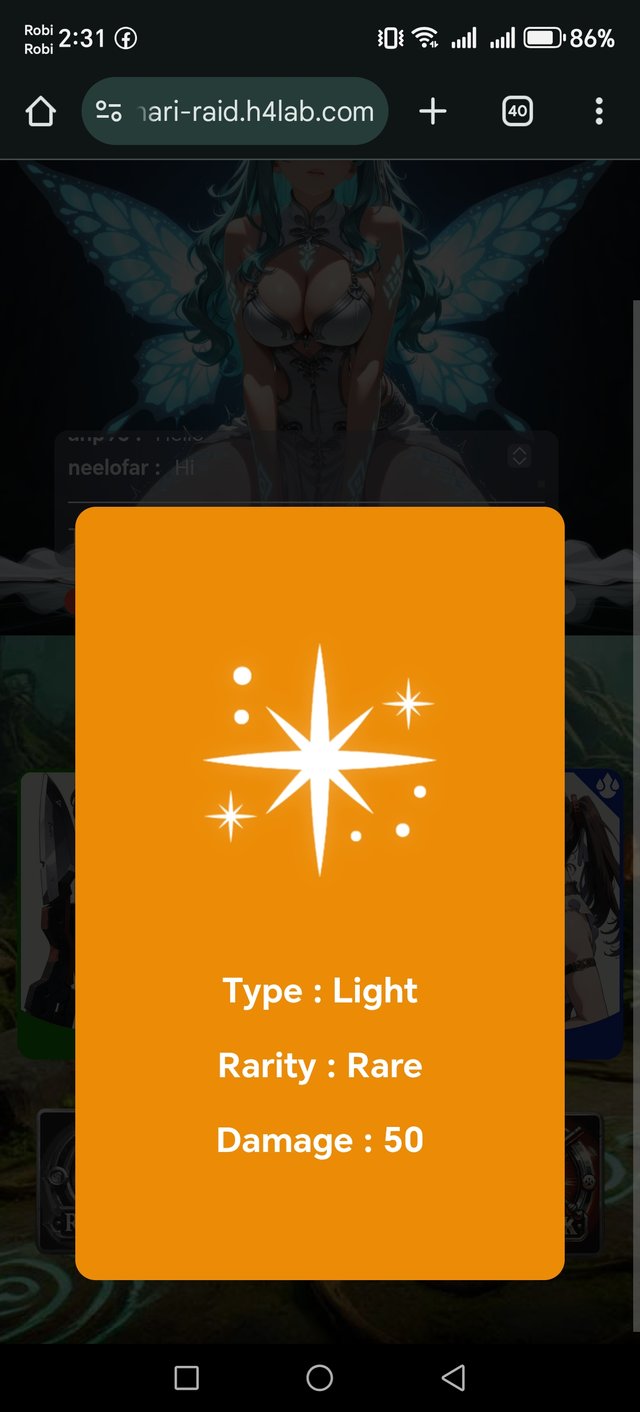640x1412 pixels.
Task: Open the browser overflow menu
Action: (x=599, y=112)
